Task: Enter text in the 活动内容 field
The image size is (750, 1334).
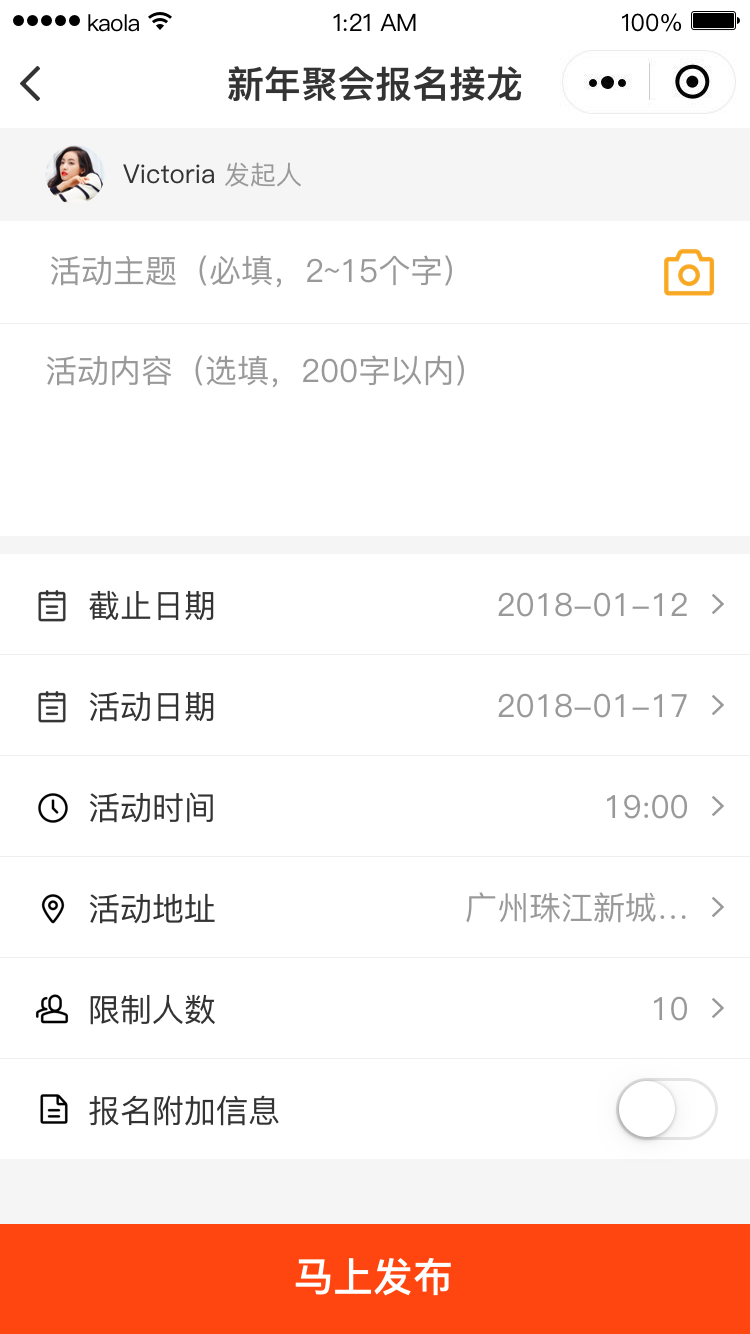Action: [x=375, y=430]
